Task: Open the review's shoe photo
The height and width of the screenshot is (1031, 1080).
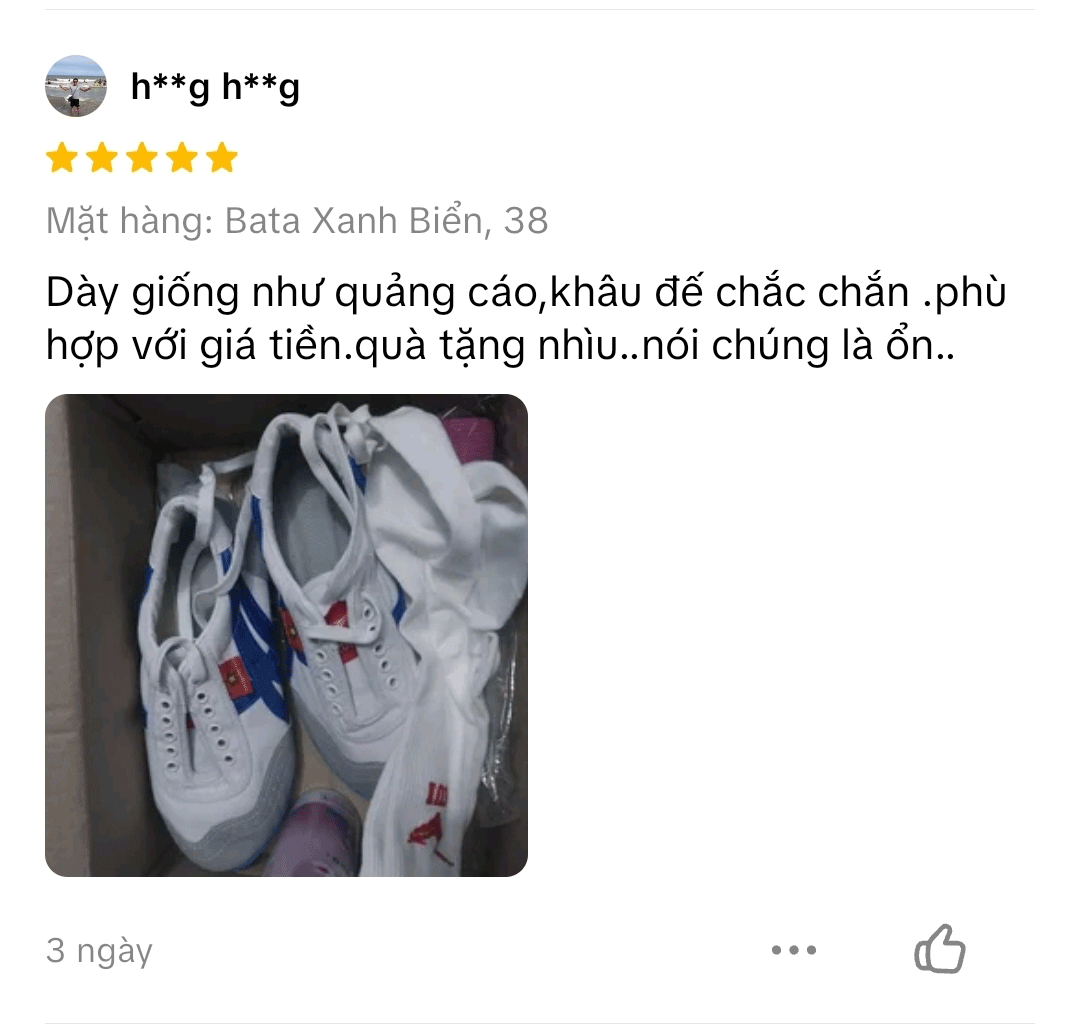Action: (x=286, y=635)
